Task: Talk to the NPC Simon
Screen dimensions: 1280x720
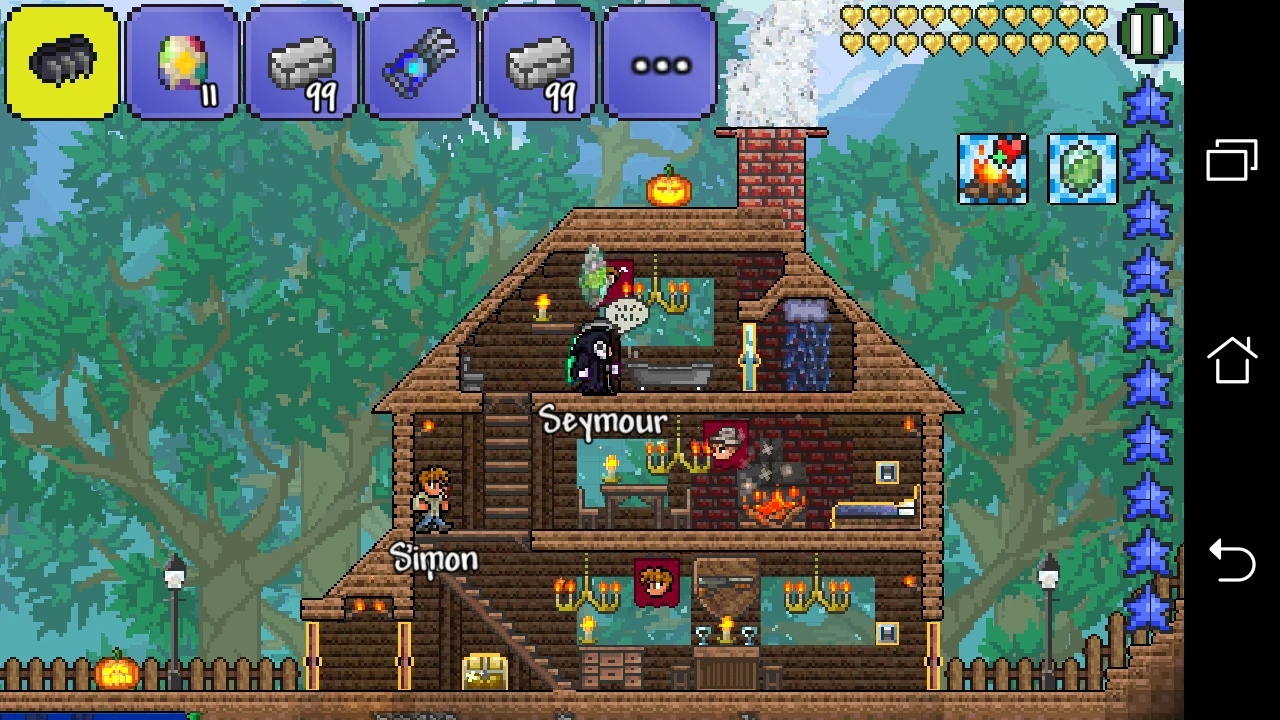Action: point(432,500)
